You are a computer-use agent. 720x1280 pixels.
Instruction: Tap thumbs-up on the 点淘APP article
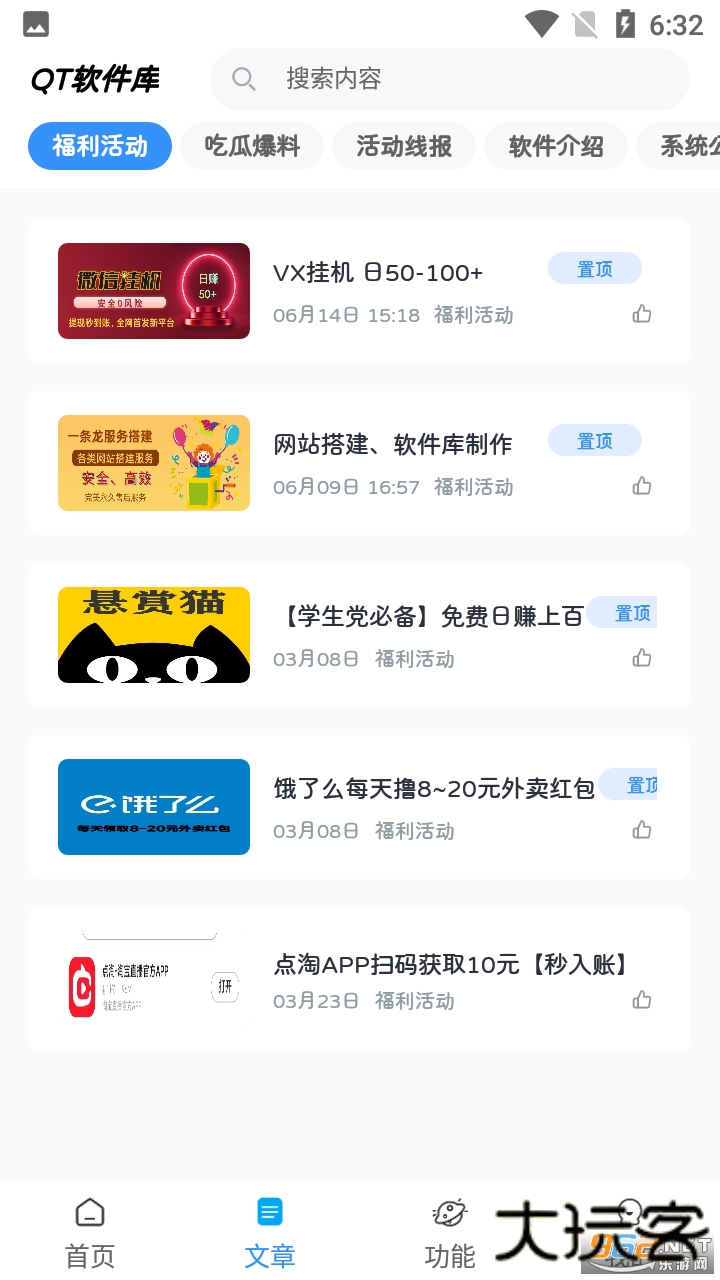(x=641, y=999)
